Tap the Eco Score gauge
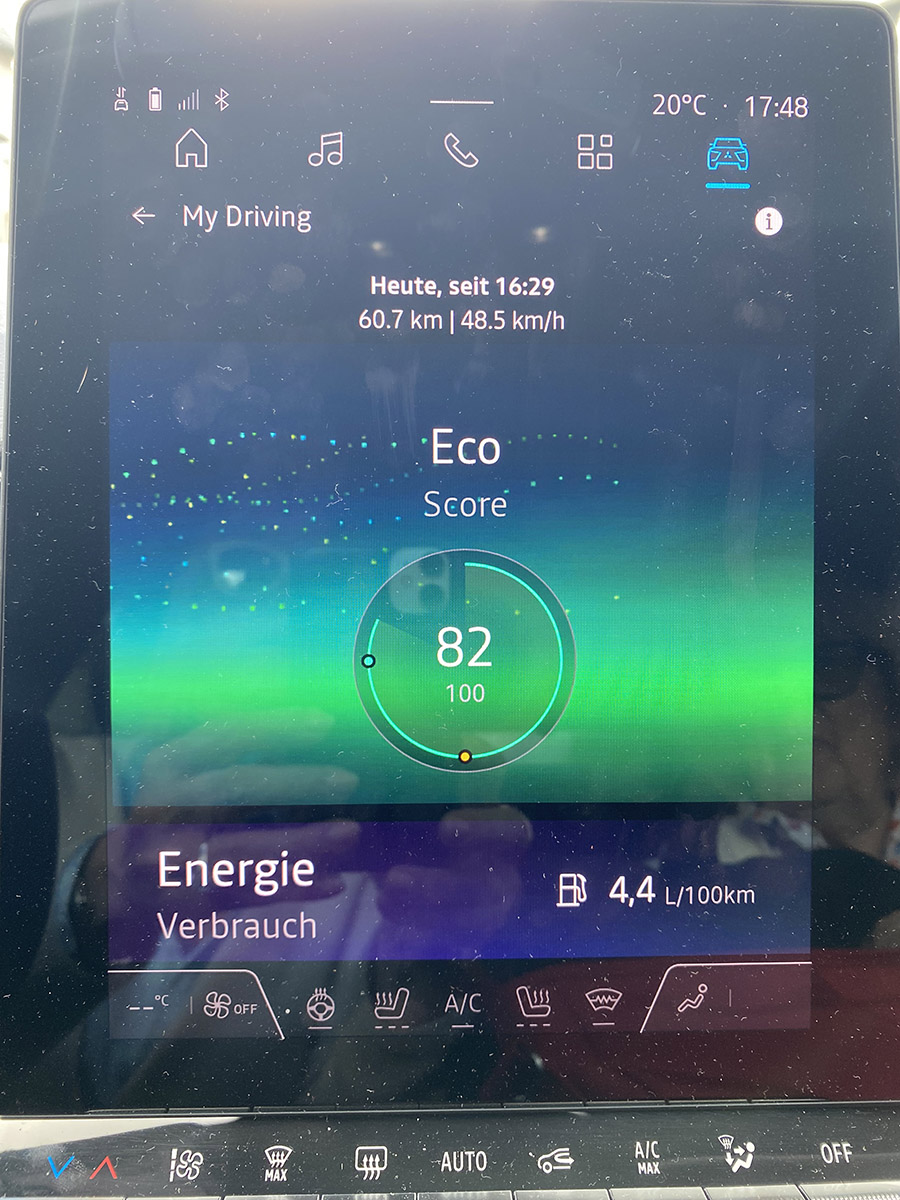The image size is (900, 1200). (x=465, y=660)
